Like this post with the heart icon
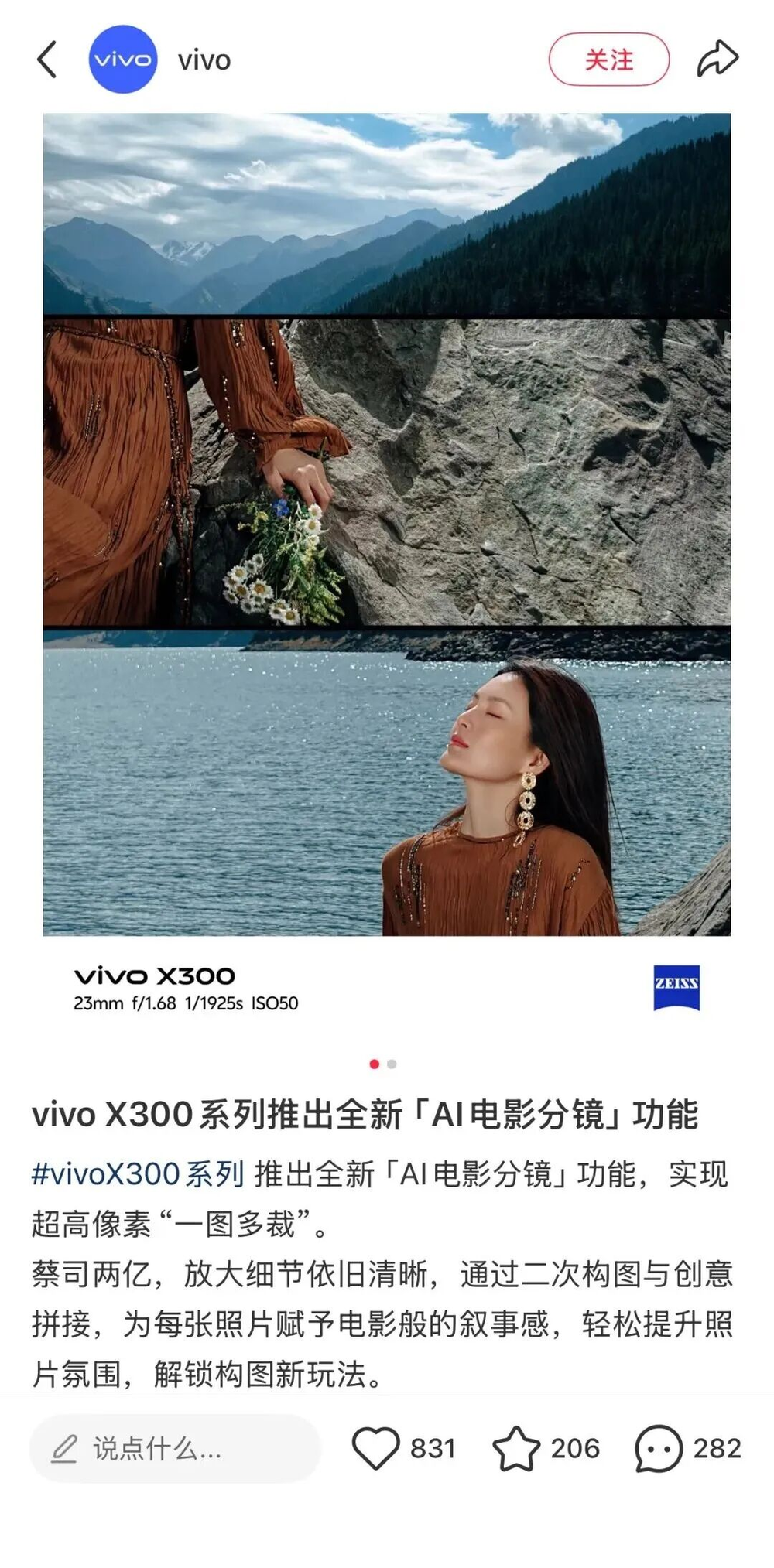 pos(375,1448)
